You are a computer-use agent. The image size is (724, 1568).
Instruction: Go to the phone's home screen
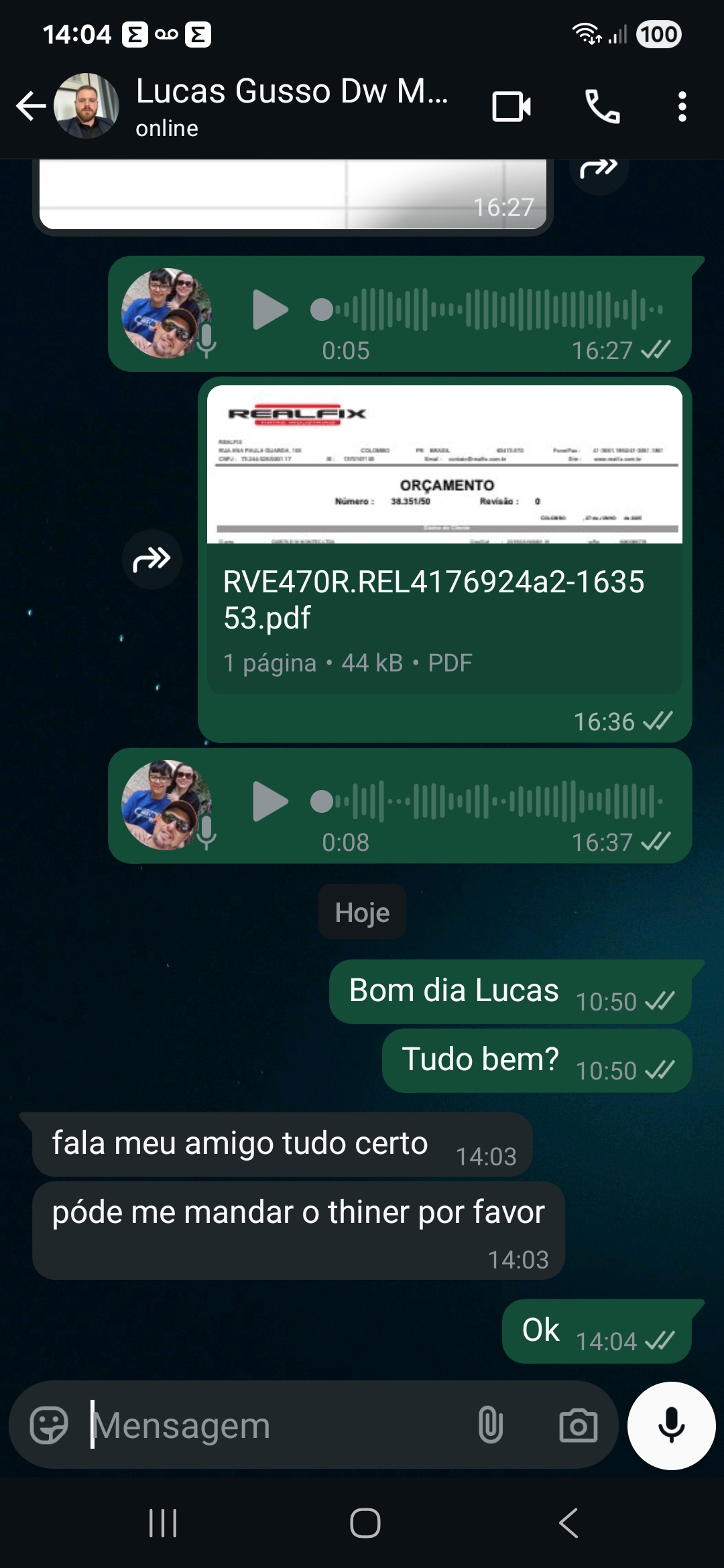[x=365, y=1523]
